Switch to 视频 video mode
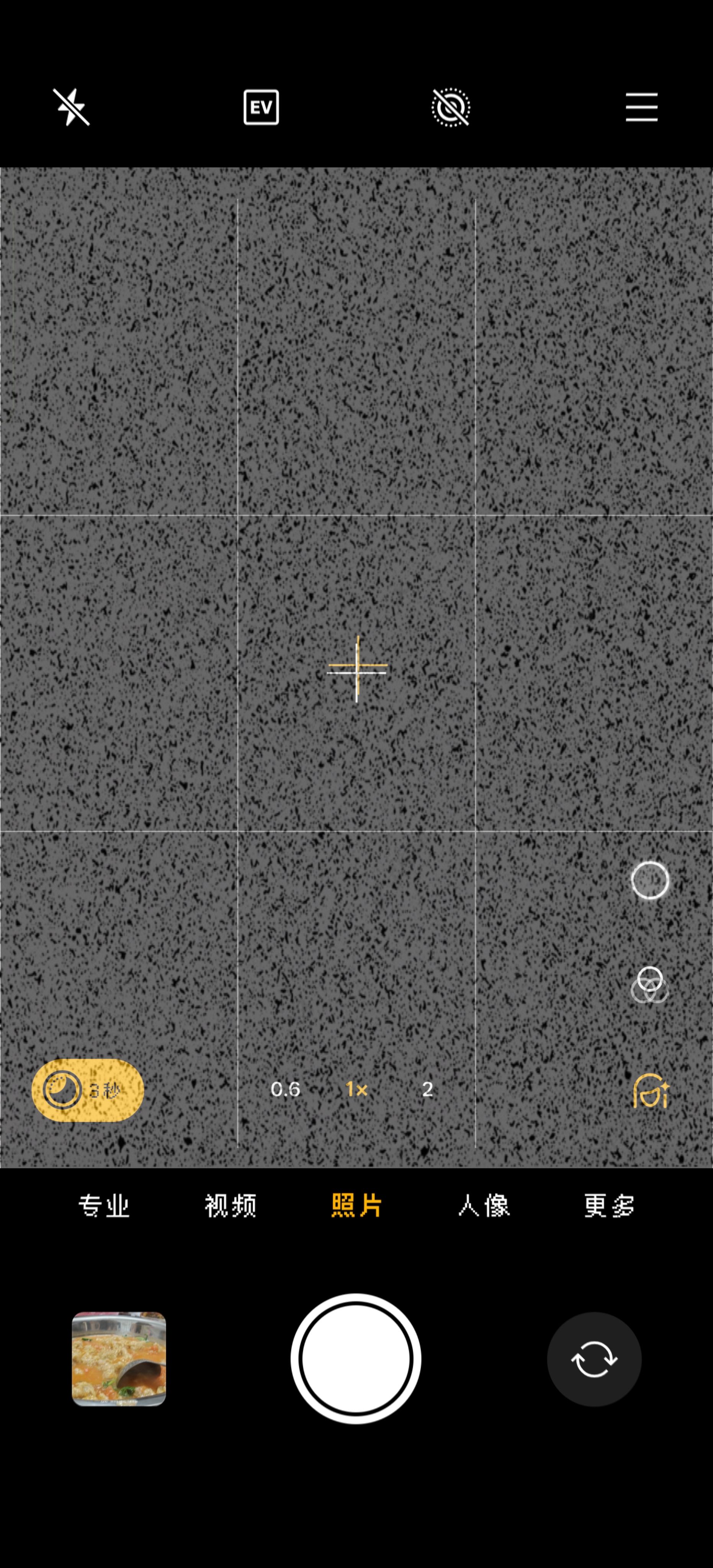713x1568 pixels. click(x=230, y=1205)
